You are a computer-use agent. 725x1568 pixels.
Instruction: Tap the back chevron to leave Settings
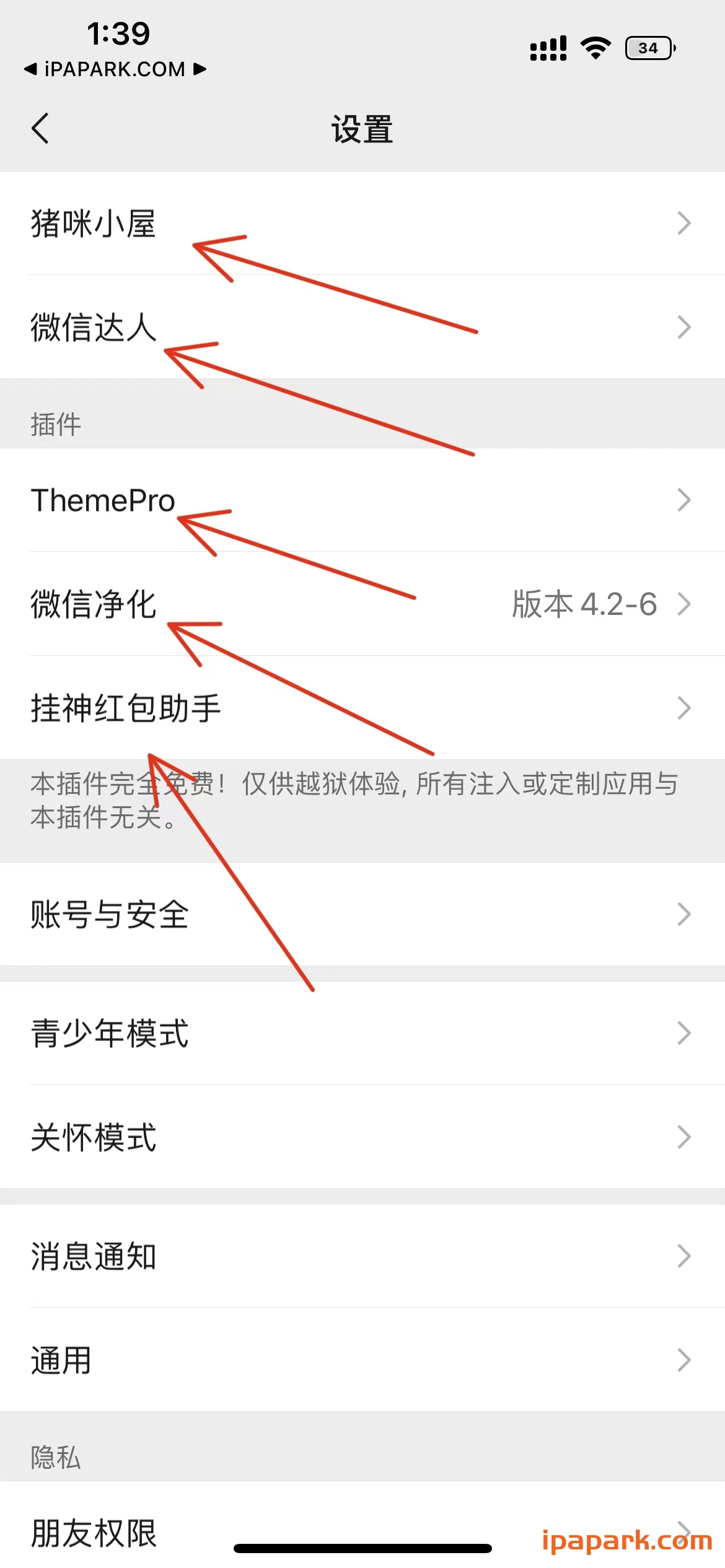pos(41,129)
